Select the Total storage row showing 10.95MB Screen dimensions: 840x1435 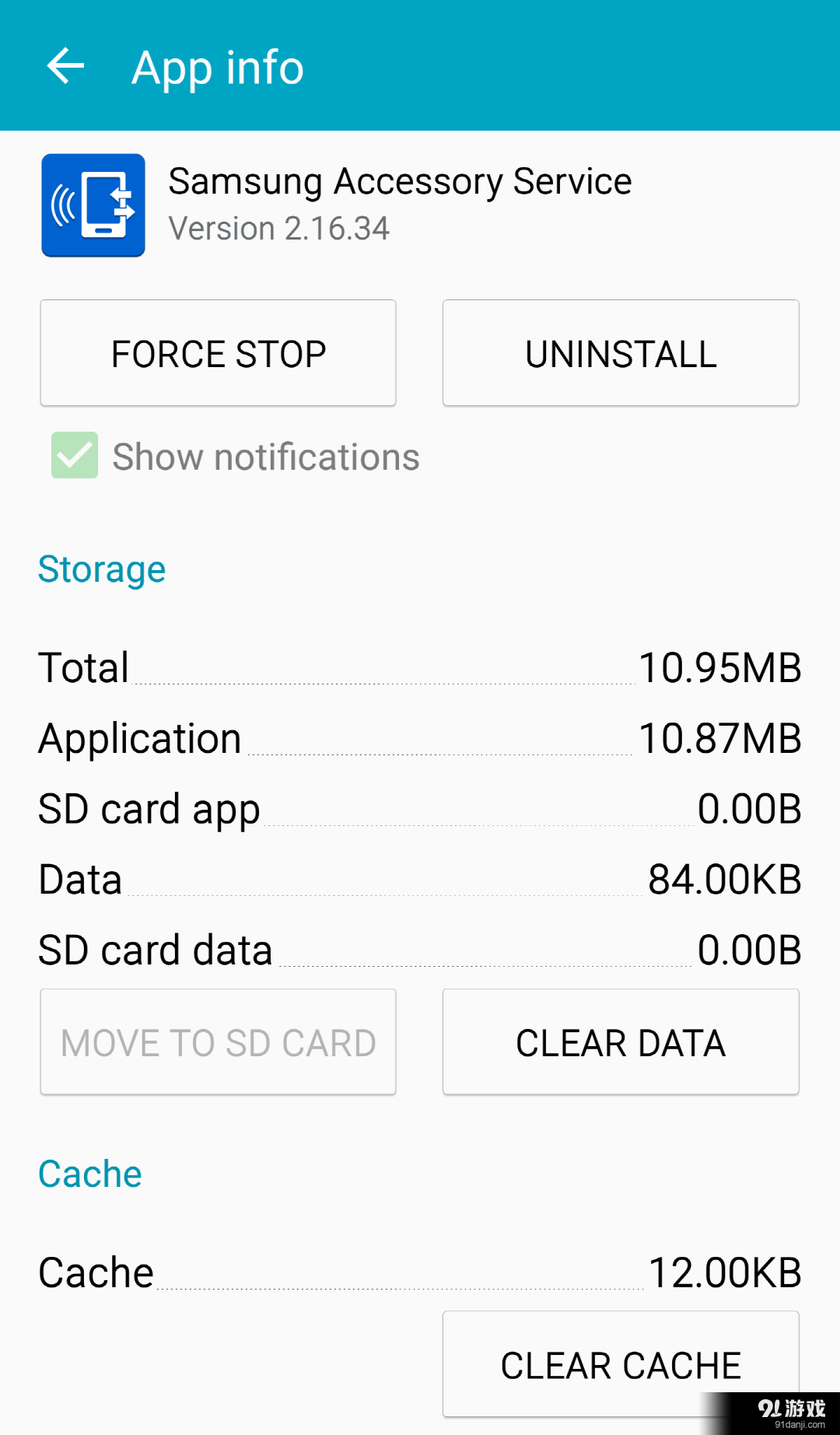(x=420, y=667)
